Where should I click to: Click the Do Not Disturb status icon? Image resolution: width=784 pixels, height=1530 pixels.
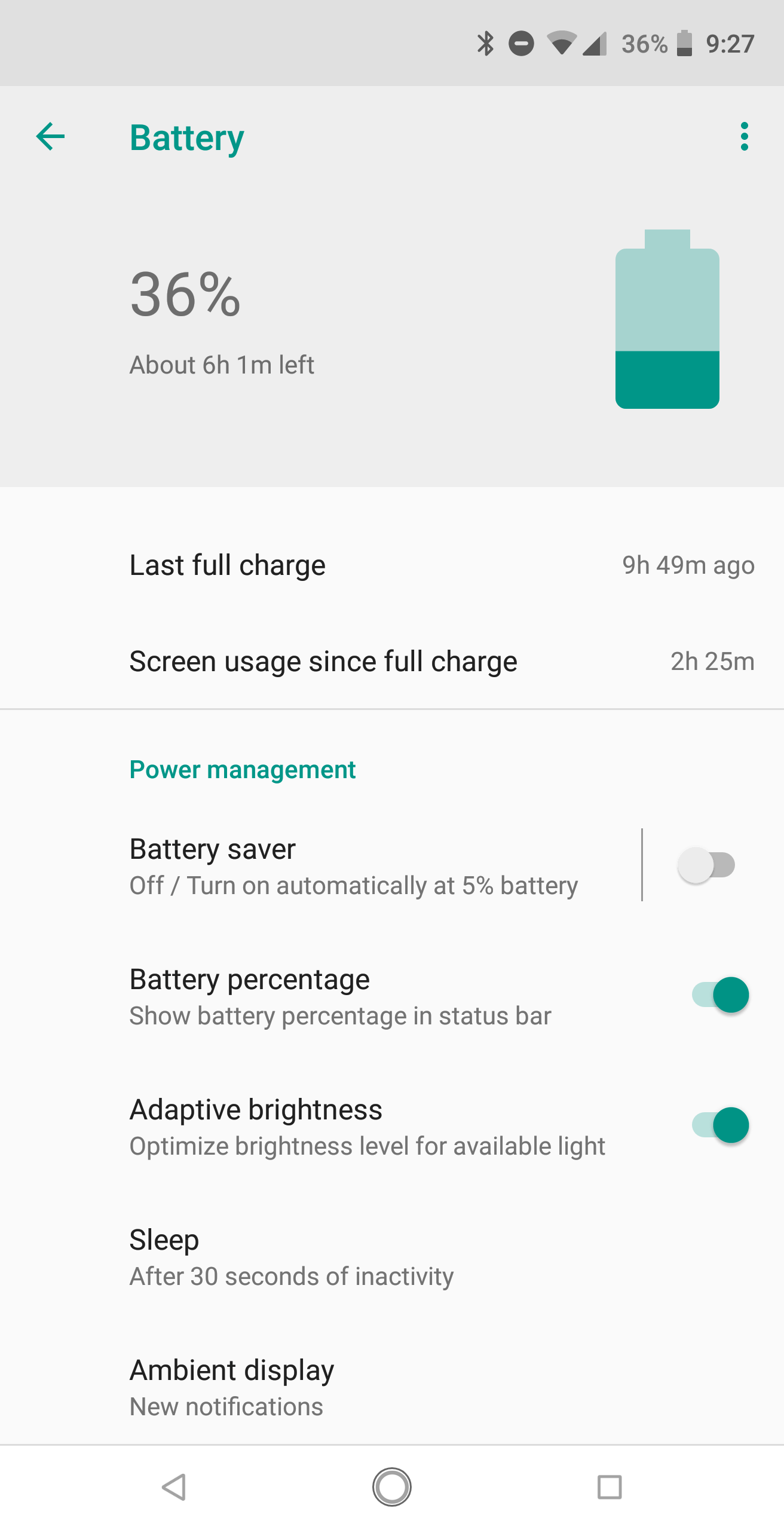click(522, 42)
